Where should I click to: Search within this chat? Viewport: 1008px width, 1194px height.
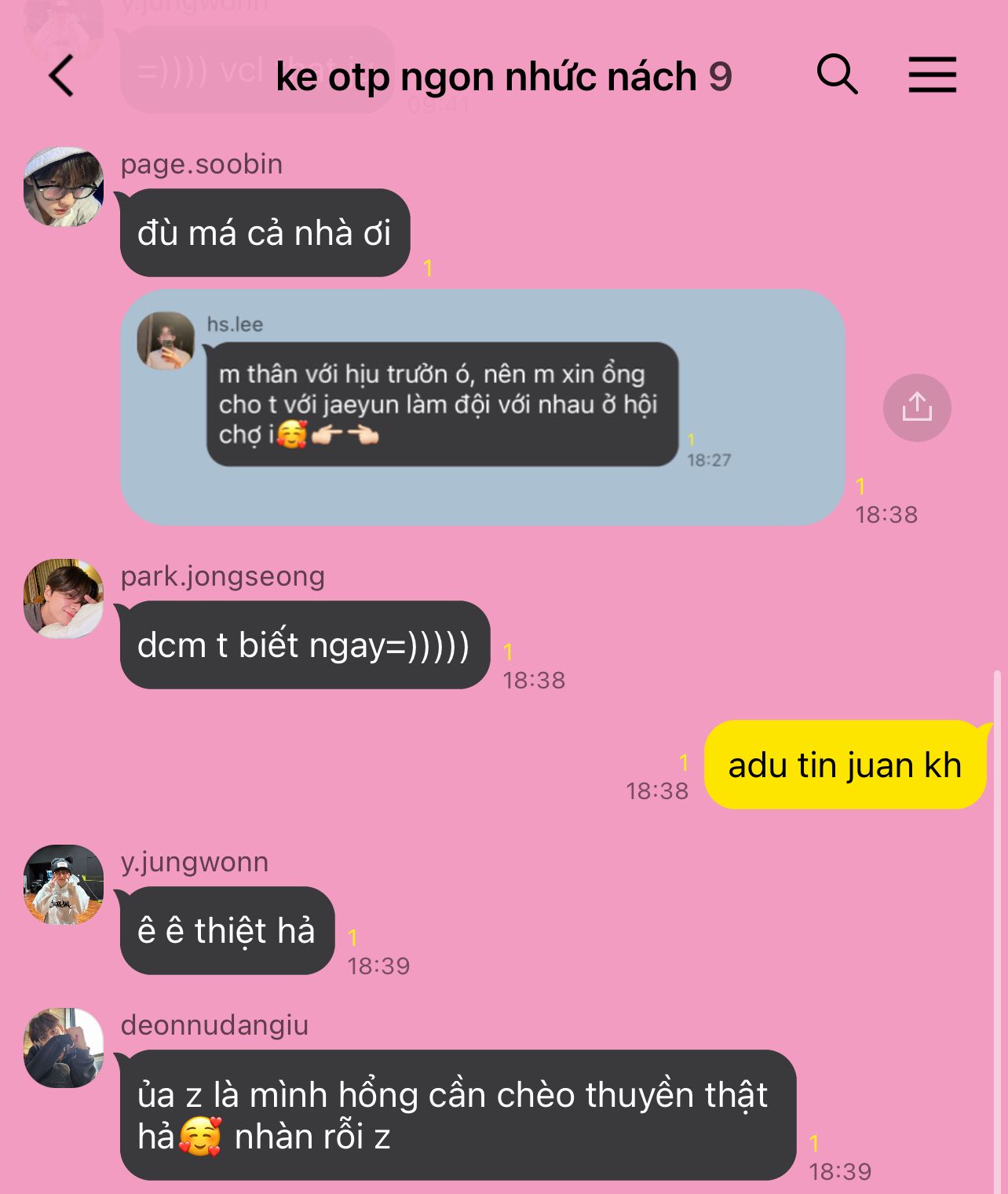click(x=837, y=75)
